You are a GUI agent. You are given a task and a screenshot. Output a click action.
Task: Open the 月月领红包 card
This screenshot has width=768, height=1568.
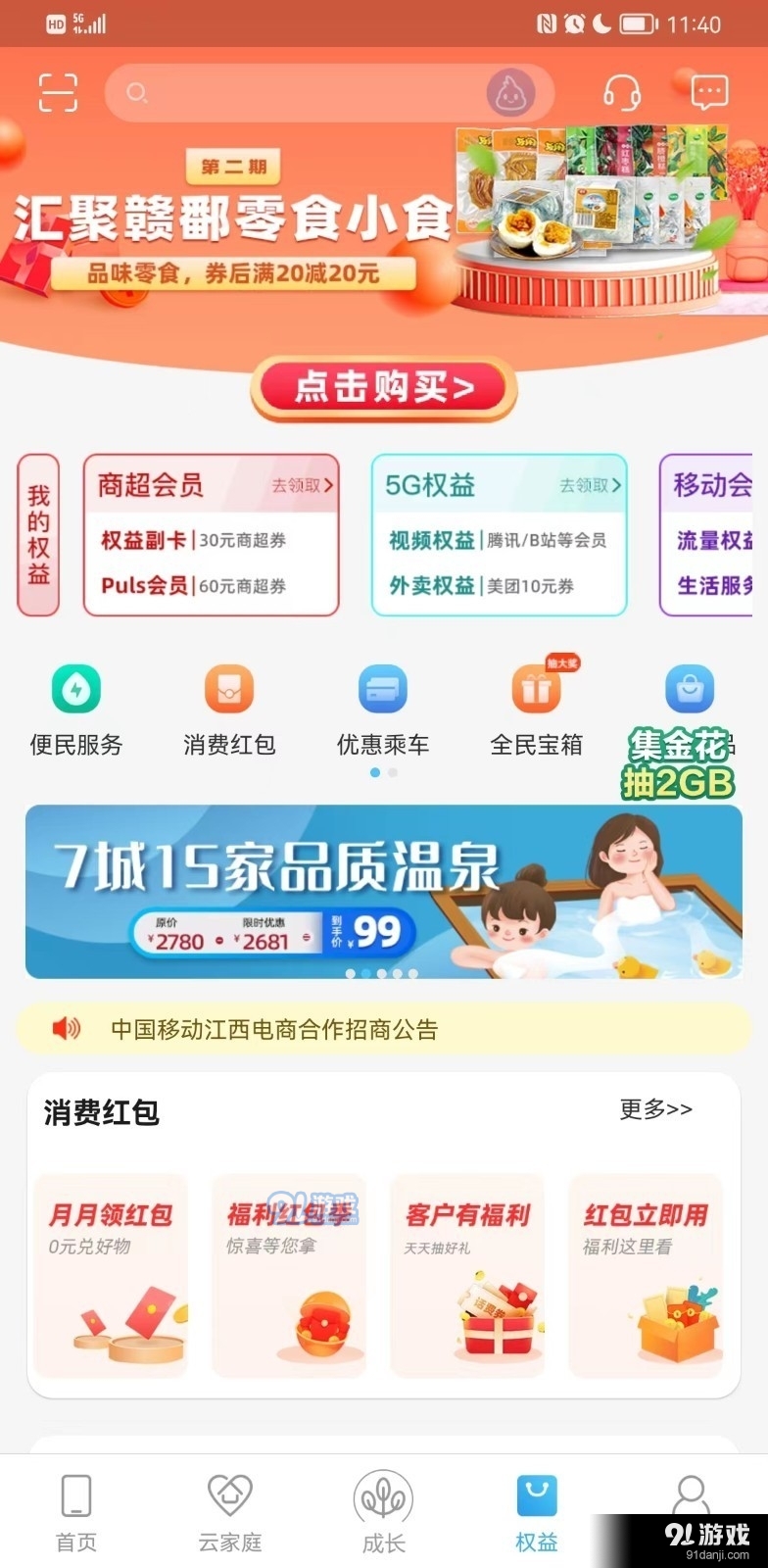(x=111, y=1274)
